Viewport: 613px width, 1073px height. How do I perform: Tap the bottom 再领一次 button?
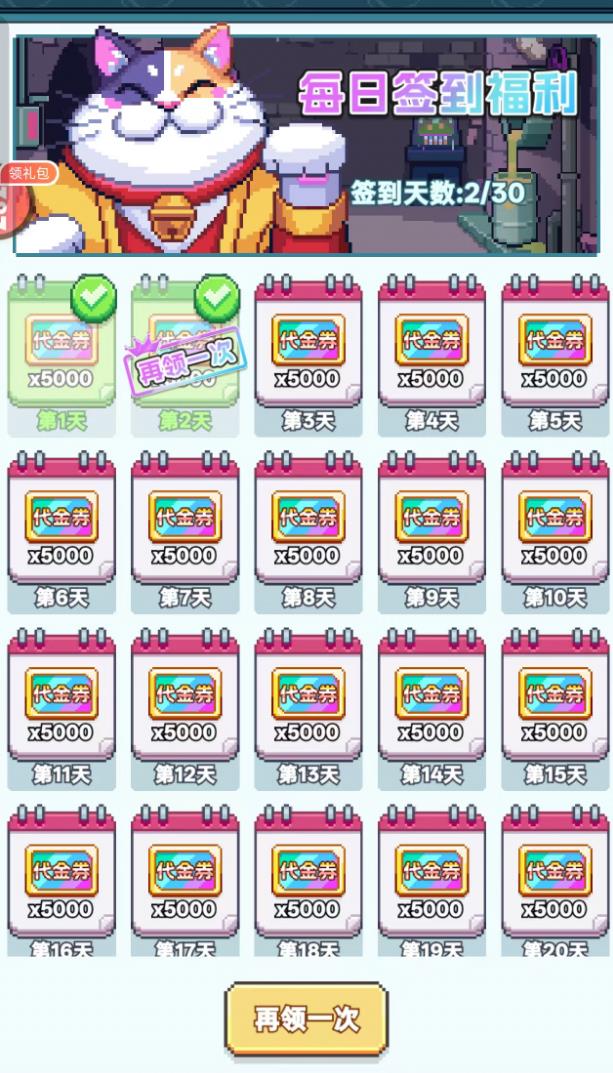[x=305, y=1019]
